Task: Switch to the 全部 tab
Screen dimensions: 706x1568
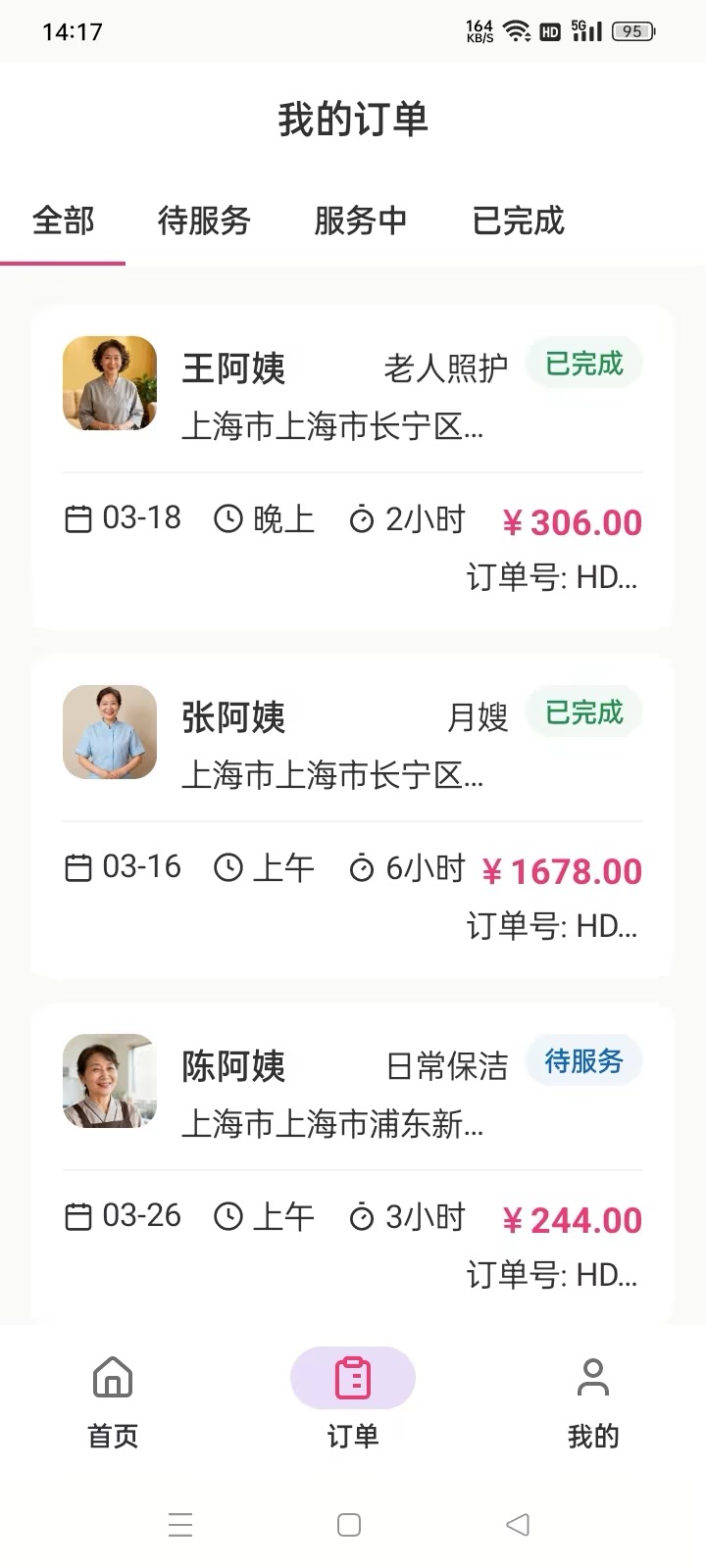Action: click(64, 221)
